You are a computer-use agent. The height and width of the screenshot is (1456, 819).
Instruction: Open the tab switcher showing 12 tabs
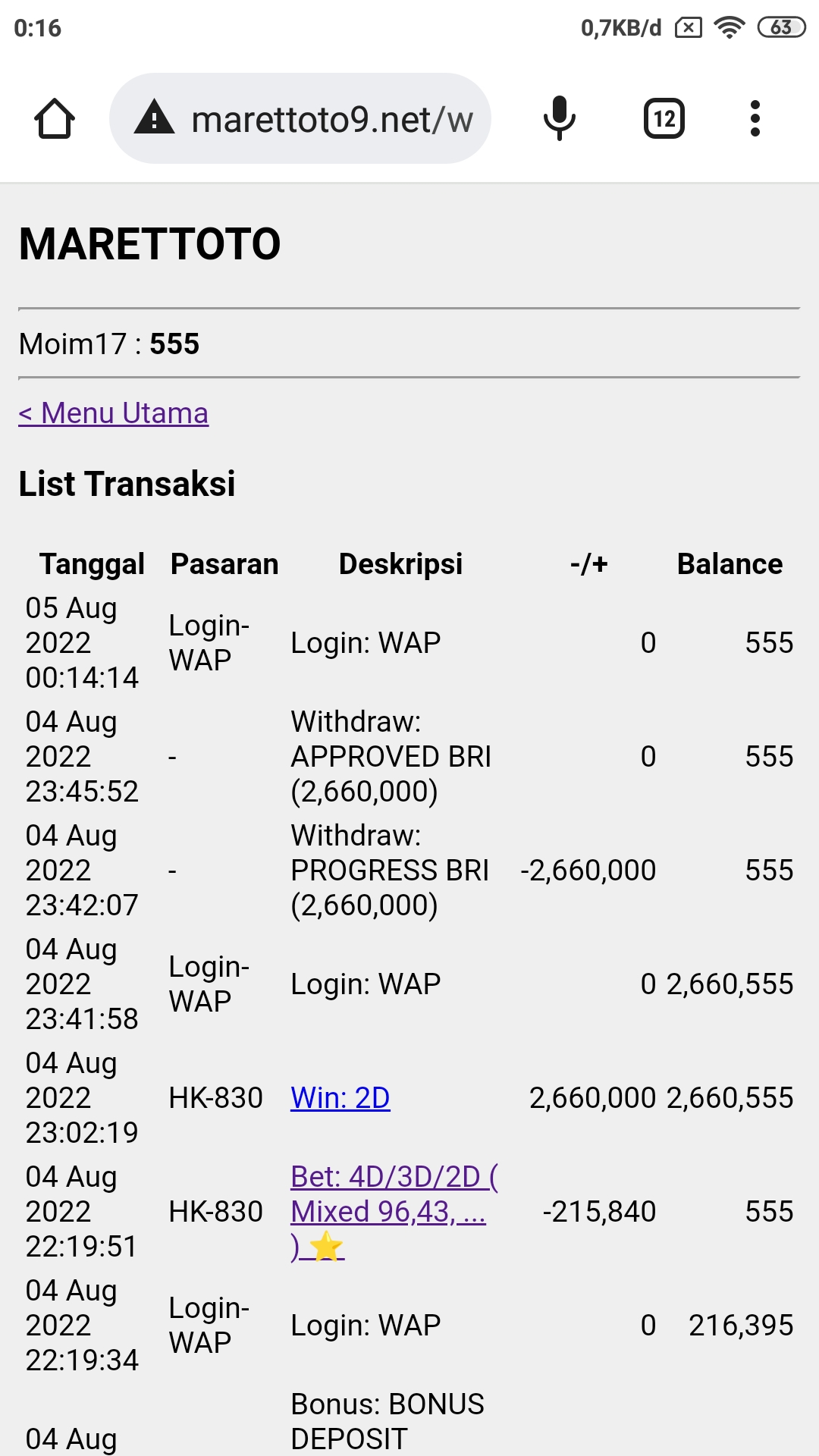point(664,119)
